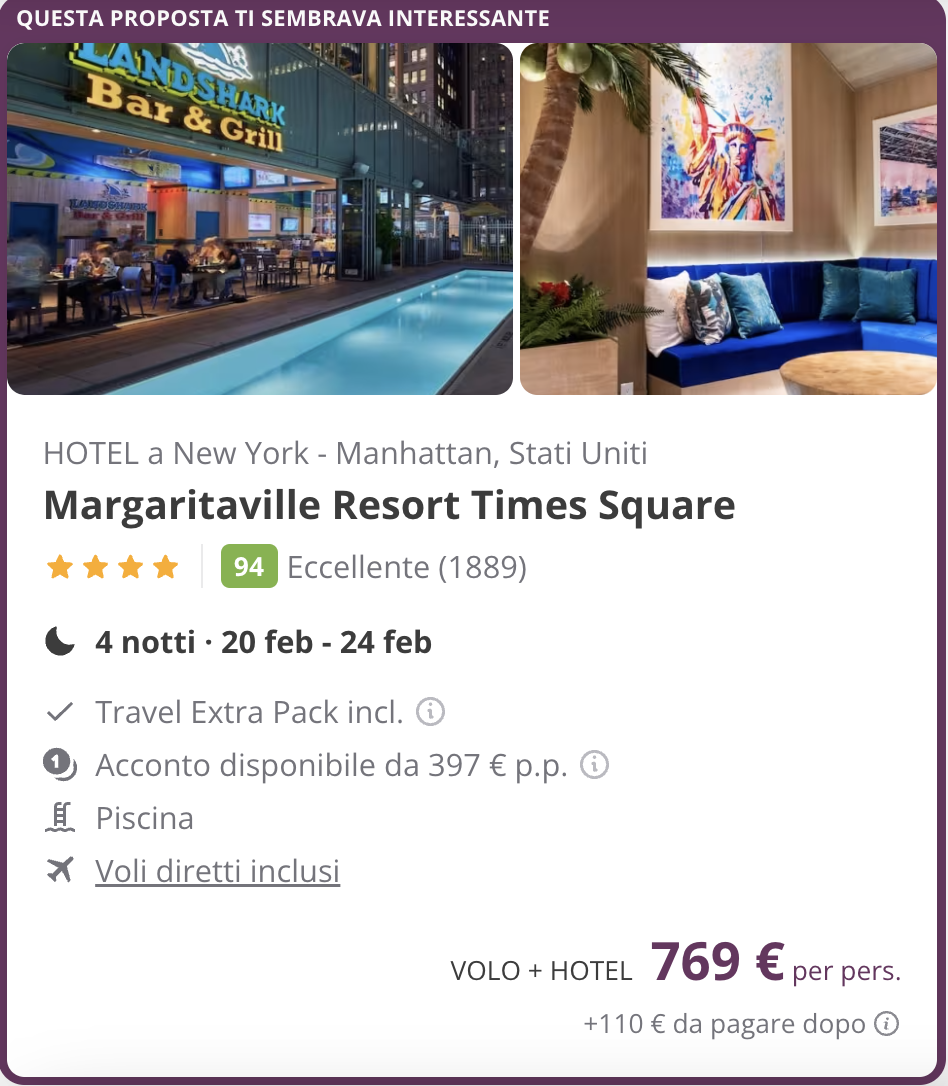Show info about Acconto disponibile deposit
Viewport: 948px width, 1086px height.
[x=595, y=765]
